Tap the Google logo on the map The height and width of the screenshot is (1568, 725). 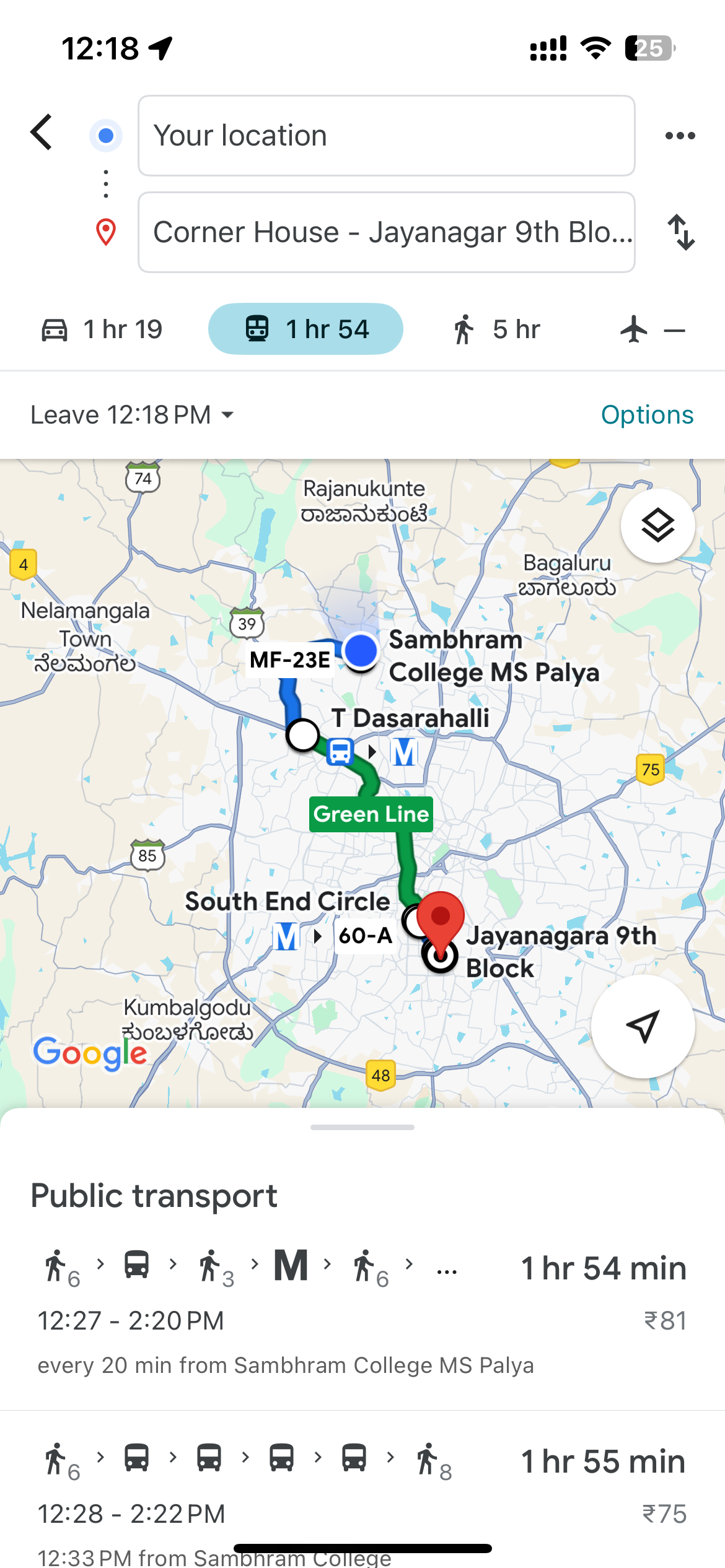pos(90,1052)
